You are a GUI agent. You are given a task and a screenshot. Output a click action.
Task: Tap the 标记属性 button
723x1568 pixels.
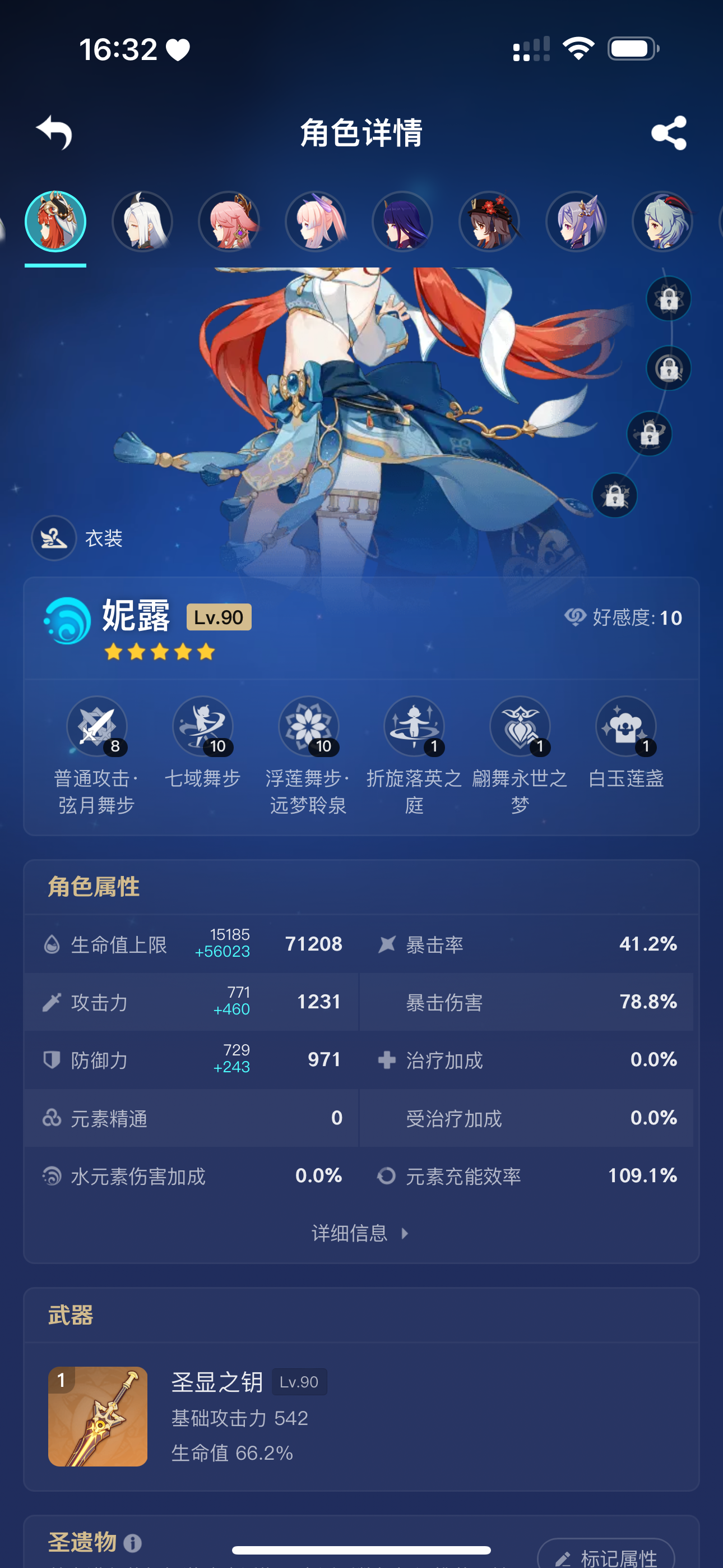coord(606,1556)
